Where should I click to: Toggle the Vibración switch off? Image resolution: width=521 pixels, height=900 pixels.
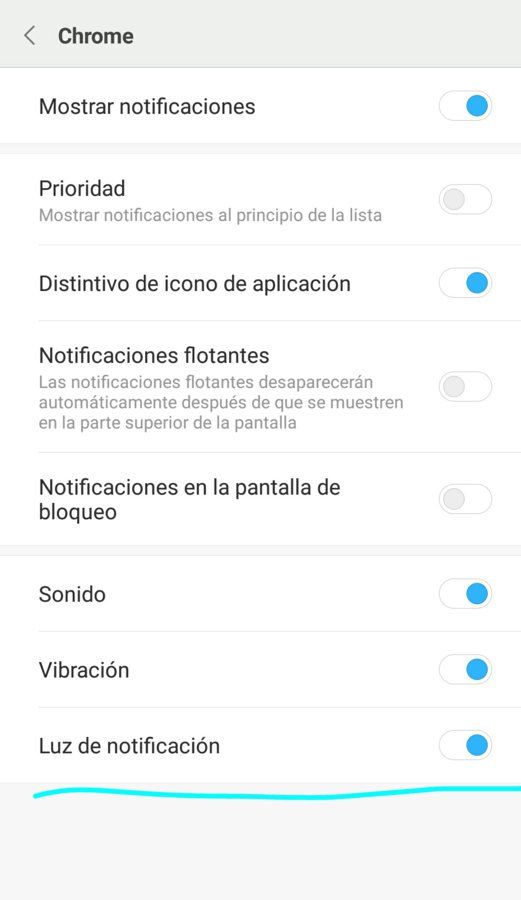pyautogui.click(x=465, y=670)
